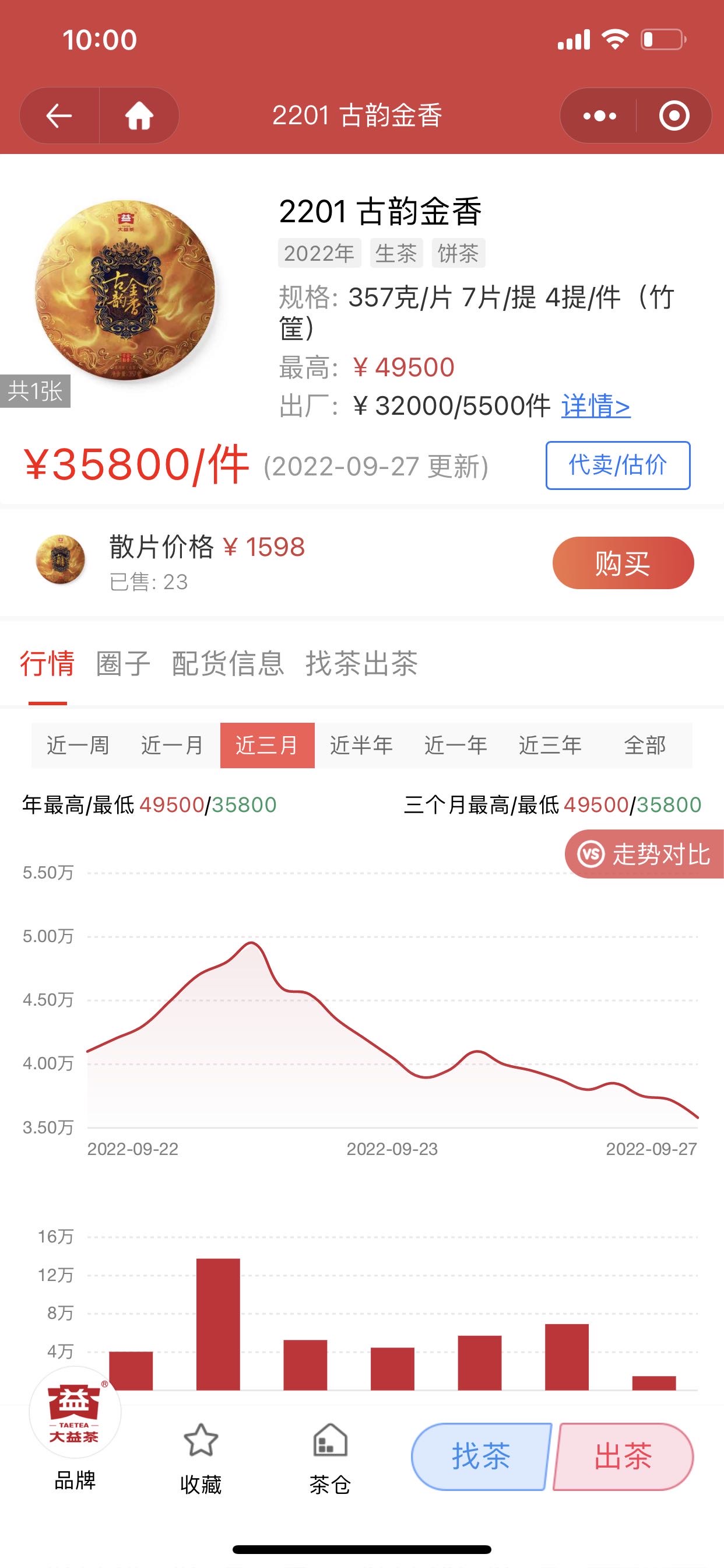Viewport: 724px width, 1568px height.
Task: Tap the 出茶 sell button
Action: [623, 1457]
